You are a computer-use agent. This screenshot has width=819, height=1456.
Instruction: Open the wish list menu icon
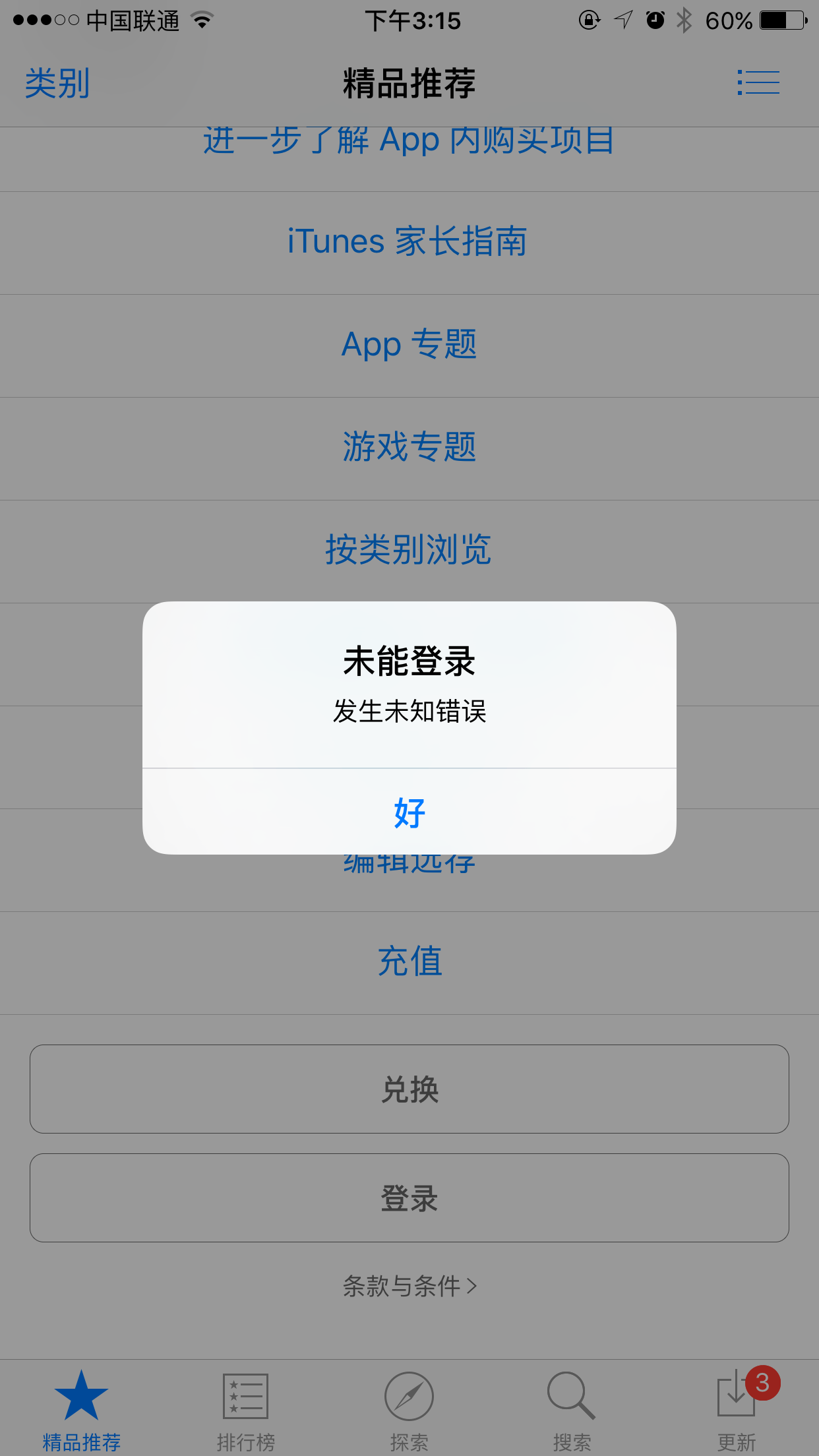click(x=758, y=83)
